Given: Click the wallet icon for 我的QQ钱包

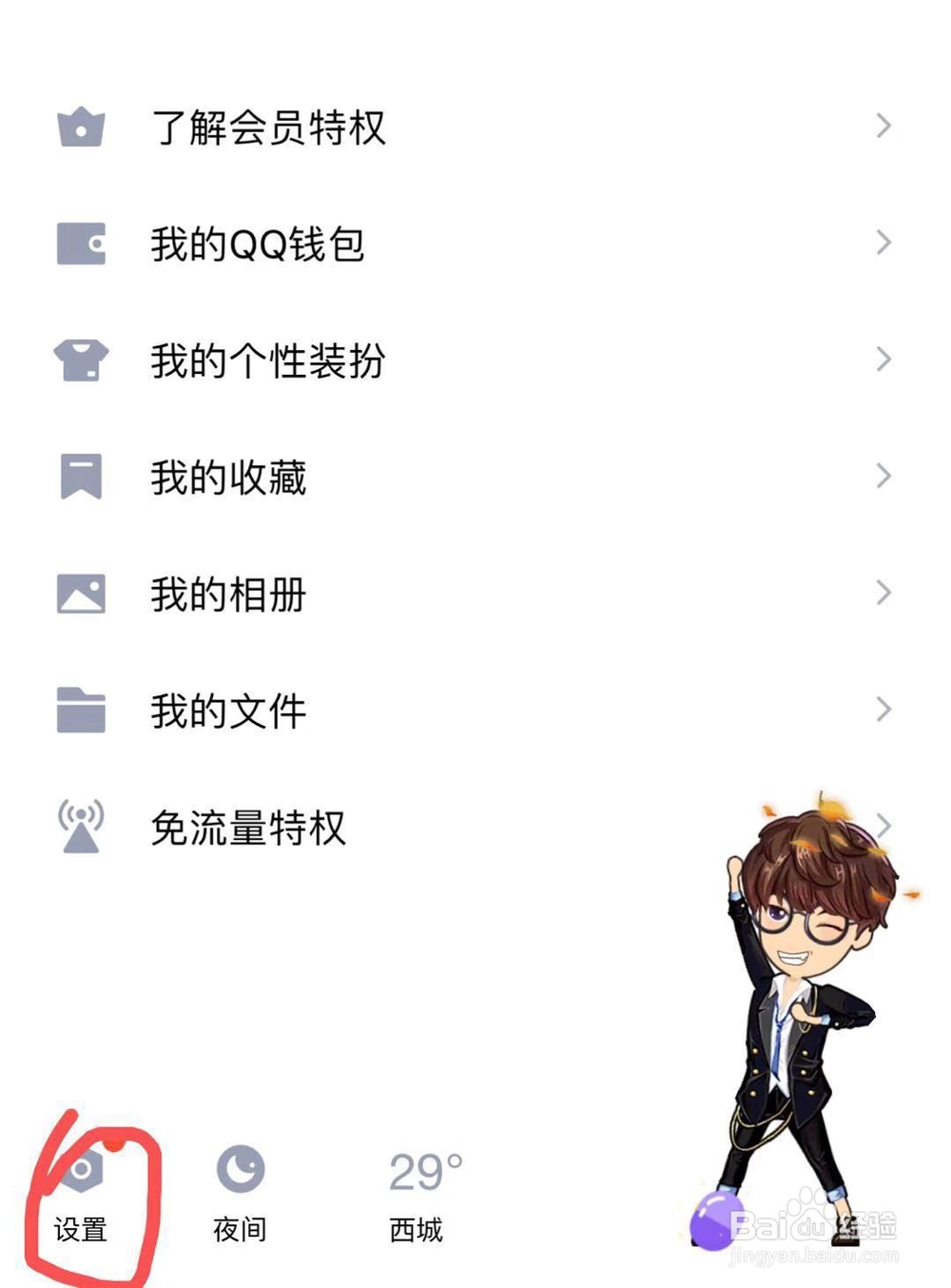Looking at the screenshot, I should 82,244.
